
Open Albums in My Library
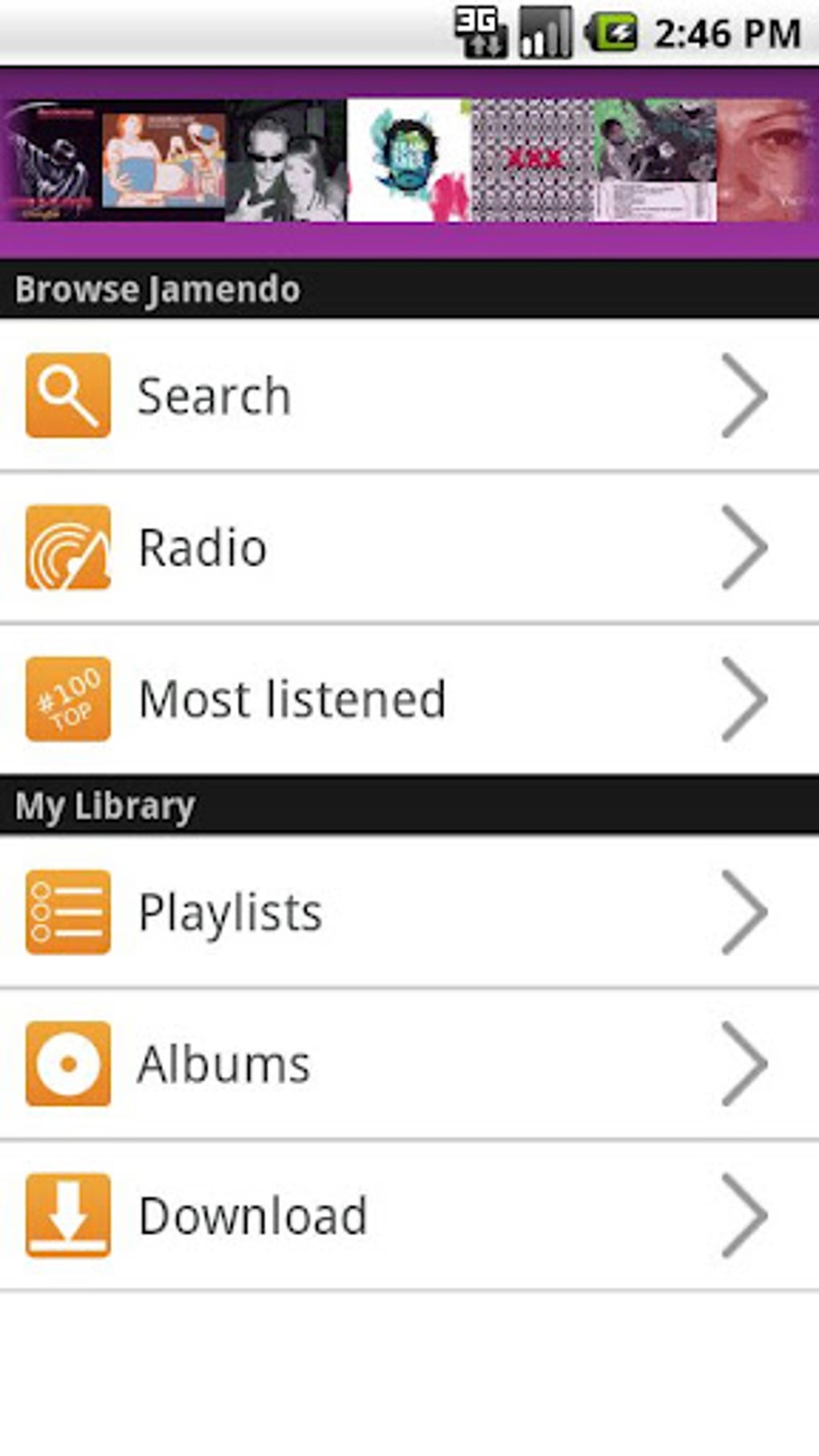click(x=408, y=1063)
